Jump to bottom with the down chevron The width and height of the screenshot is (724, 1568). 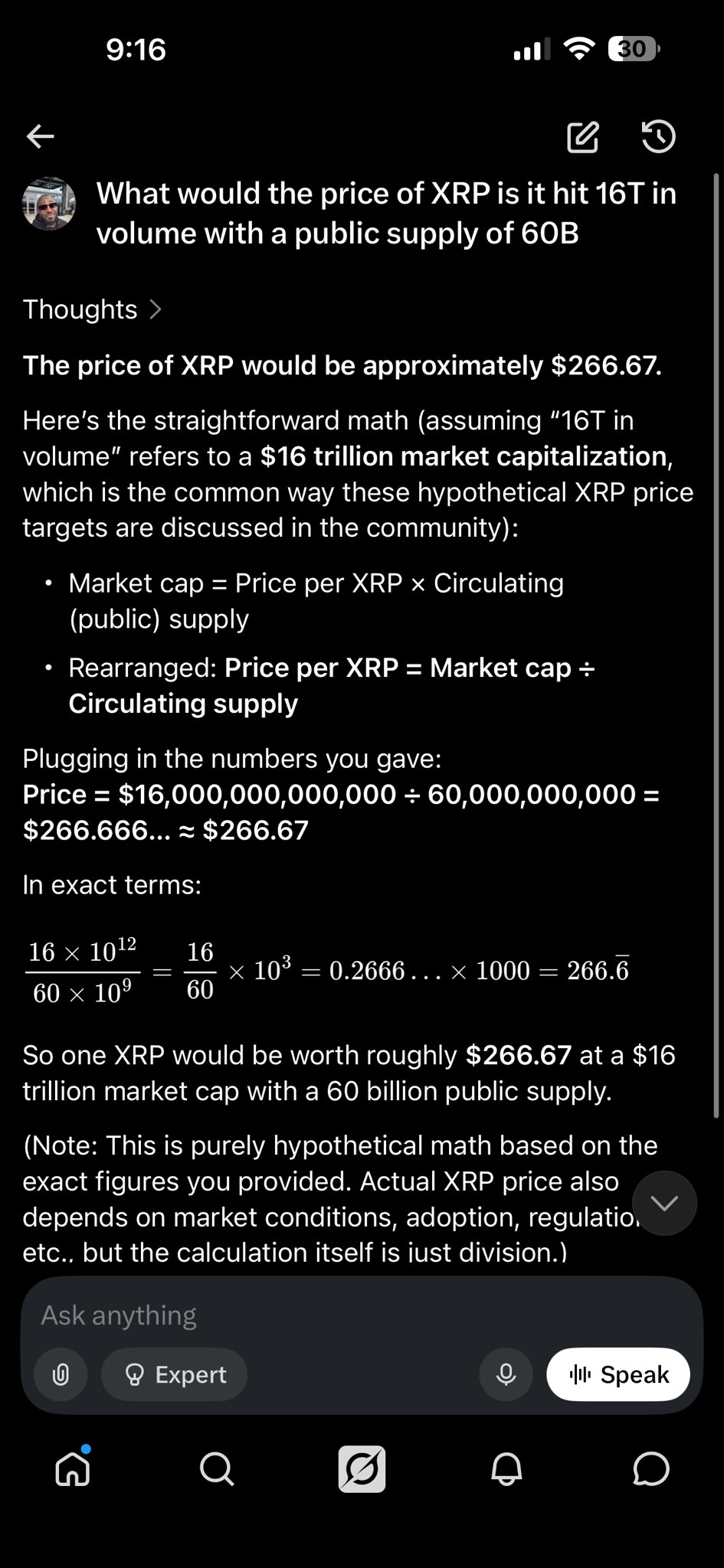[664, 1203]
